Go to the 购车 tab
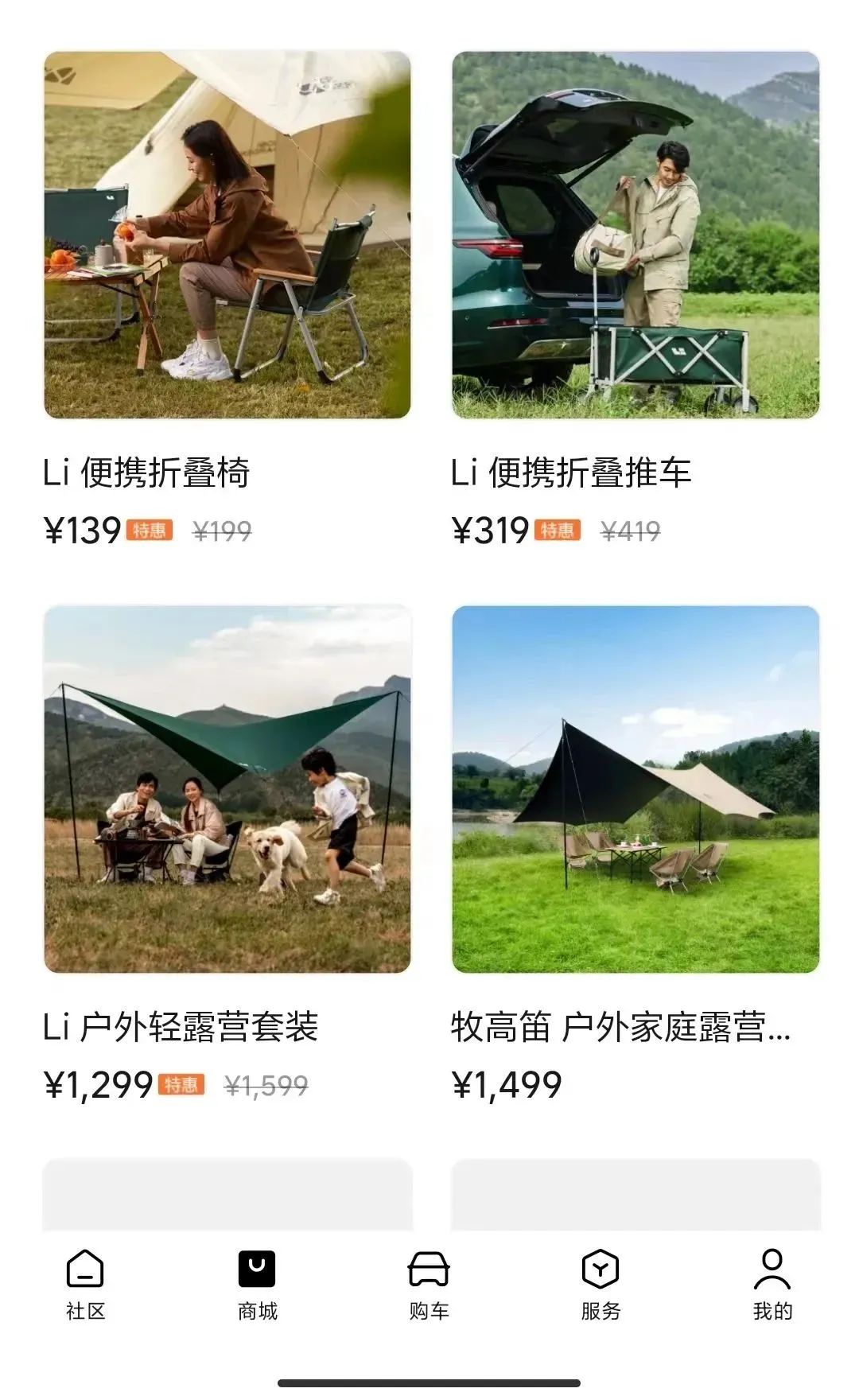The width and height of the screenshot is (859, 1400). pos(429,1284)
